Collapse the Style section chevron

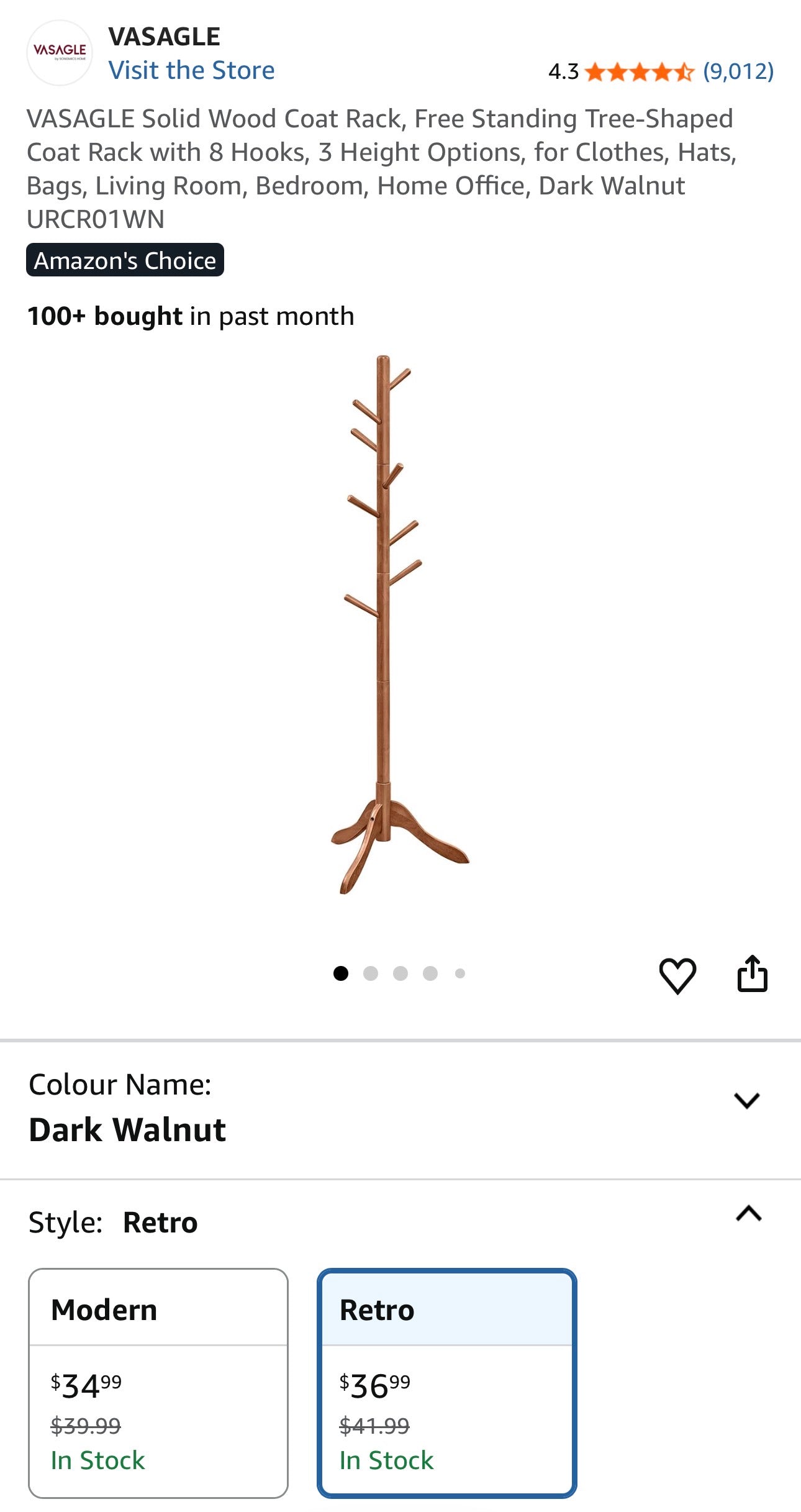pyautogui.click(x=749, y=1213)
